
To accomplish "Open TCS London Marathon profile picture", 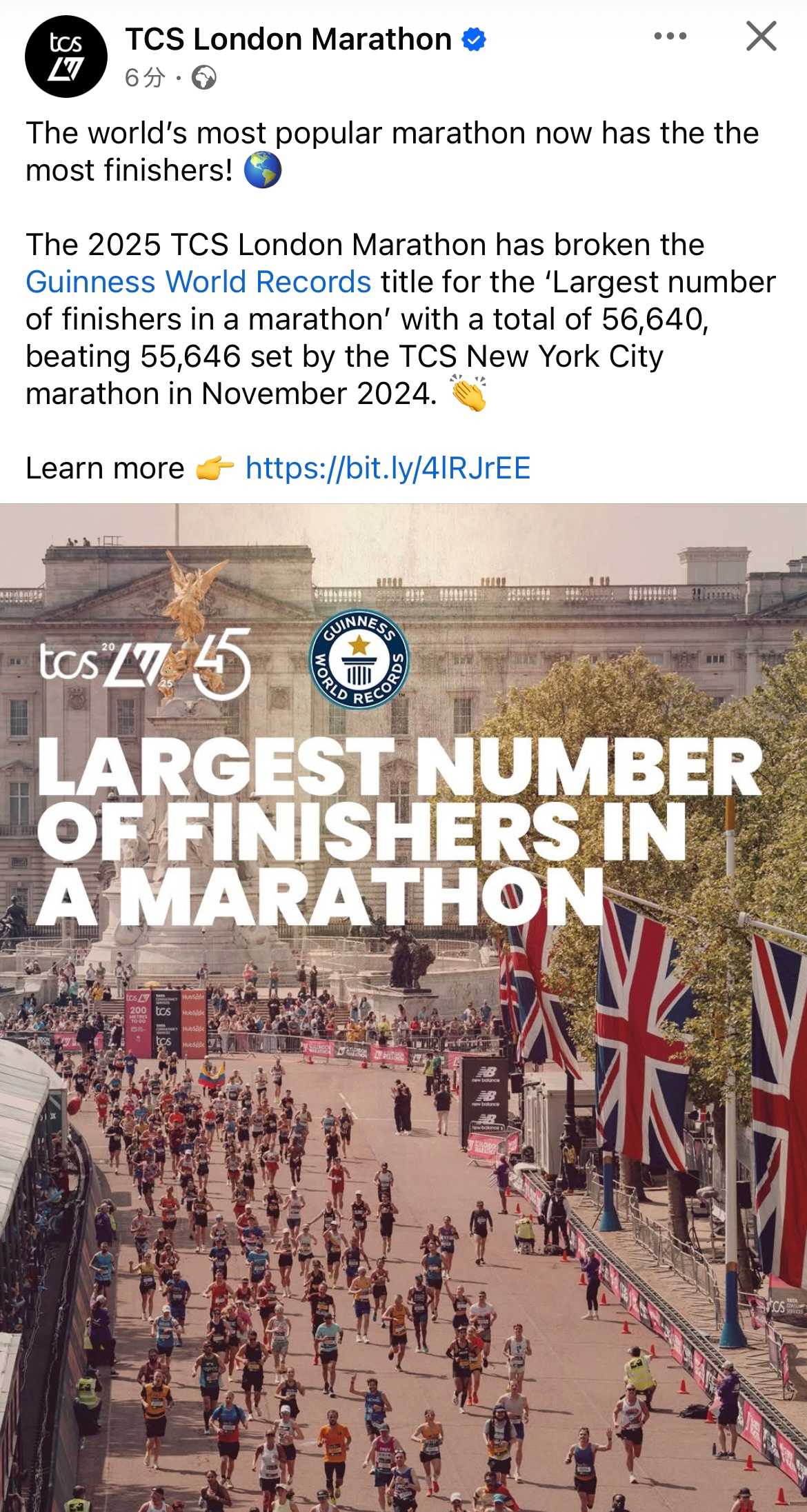I will pyautogui.click(x=66, y=56).
